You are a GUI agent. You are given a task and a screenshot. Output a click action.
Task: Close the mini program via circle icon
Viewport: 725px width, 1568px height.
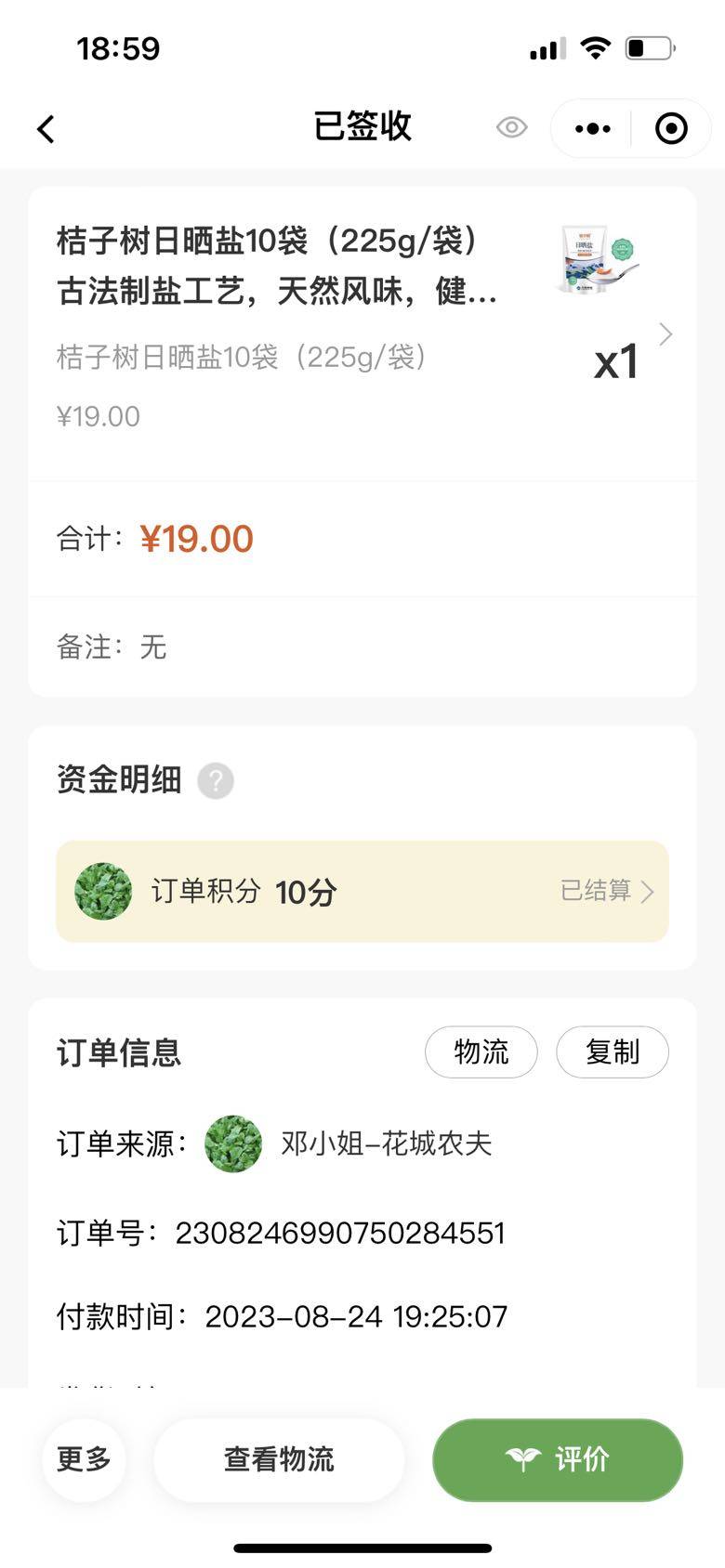point(671,128)
